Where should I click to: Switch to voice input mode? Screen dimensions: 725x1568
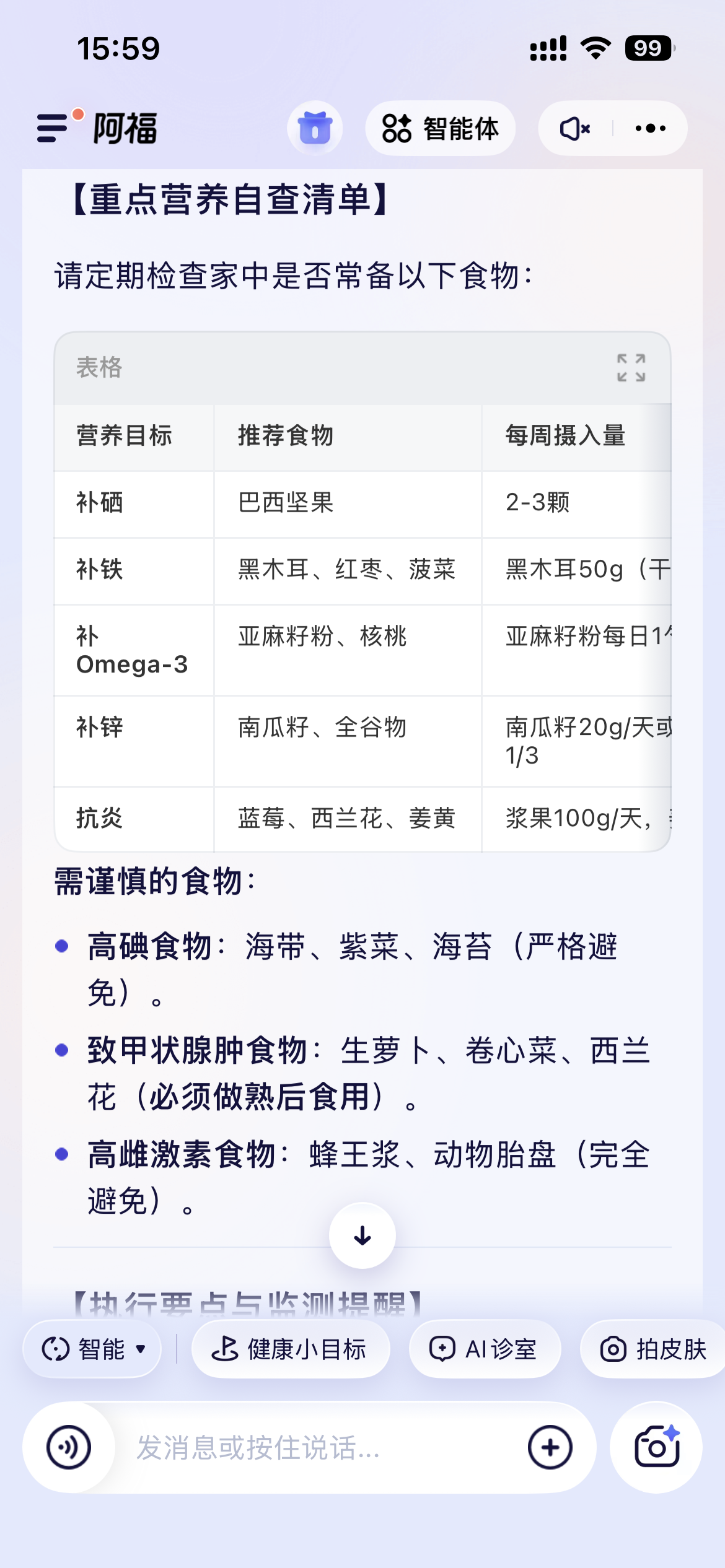click(69, 1447)
